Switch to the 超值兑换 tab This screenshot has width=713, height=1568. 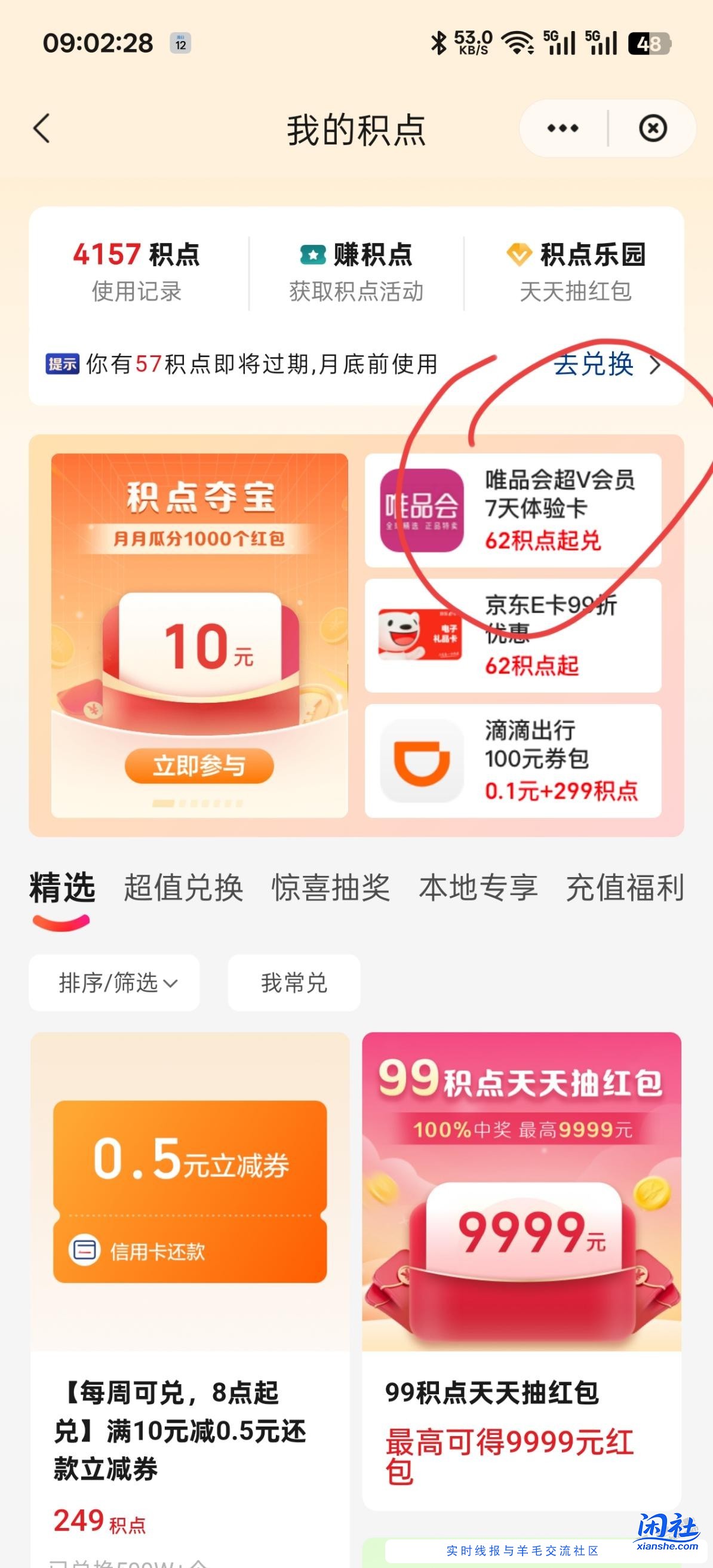click(x=183, y=887)
